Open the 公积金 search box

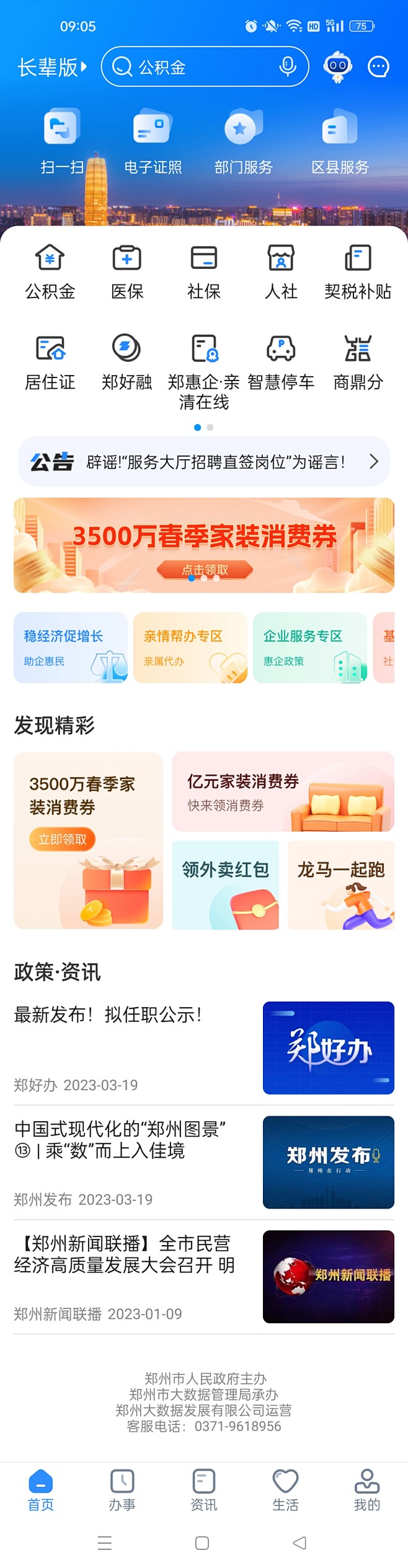[192, 66]
